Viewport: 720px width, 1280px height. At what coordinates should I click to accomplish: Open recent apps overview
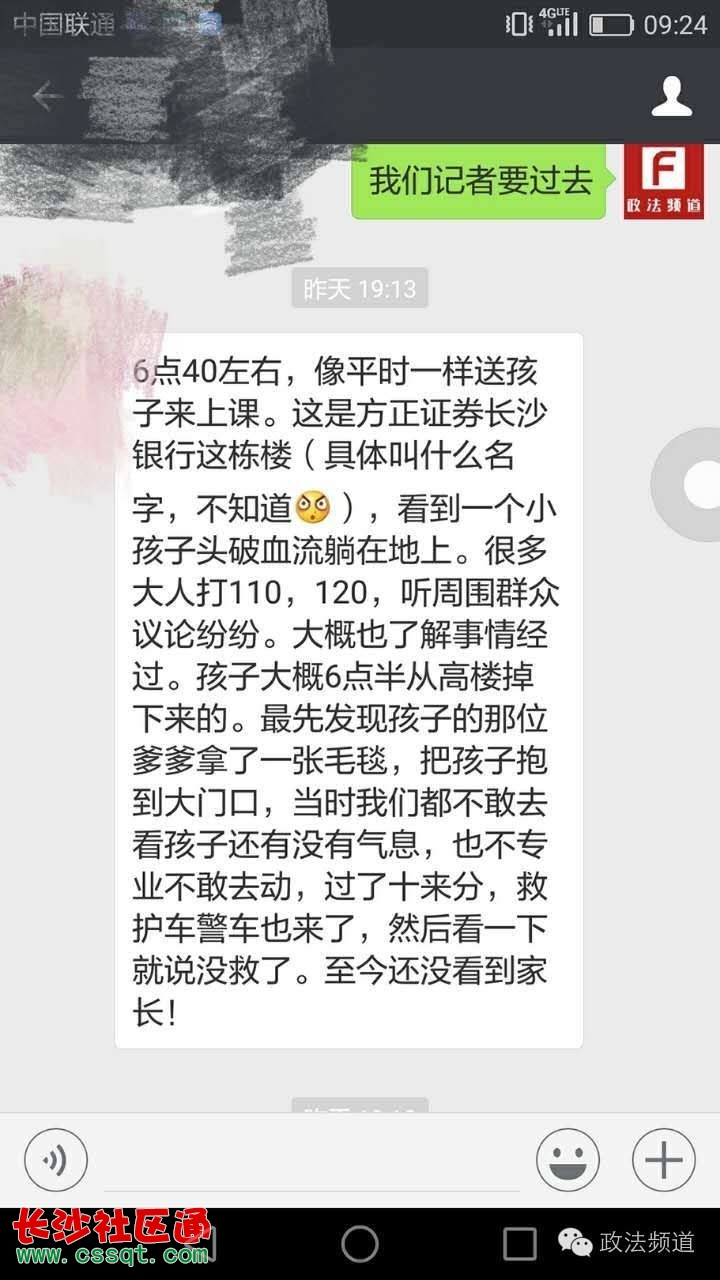519,1244
